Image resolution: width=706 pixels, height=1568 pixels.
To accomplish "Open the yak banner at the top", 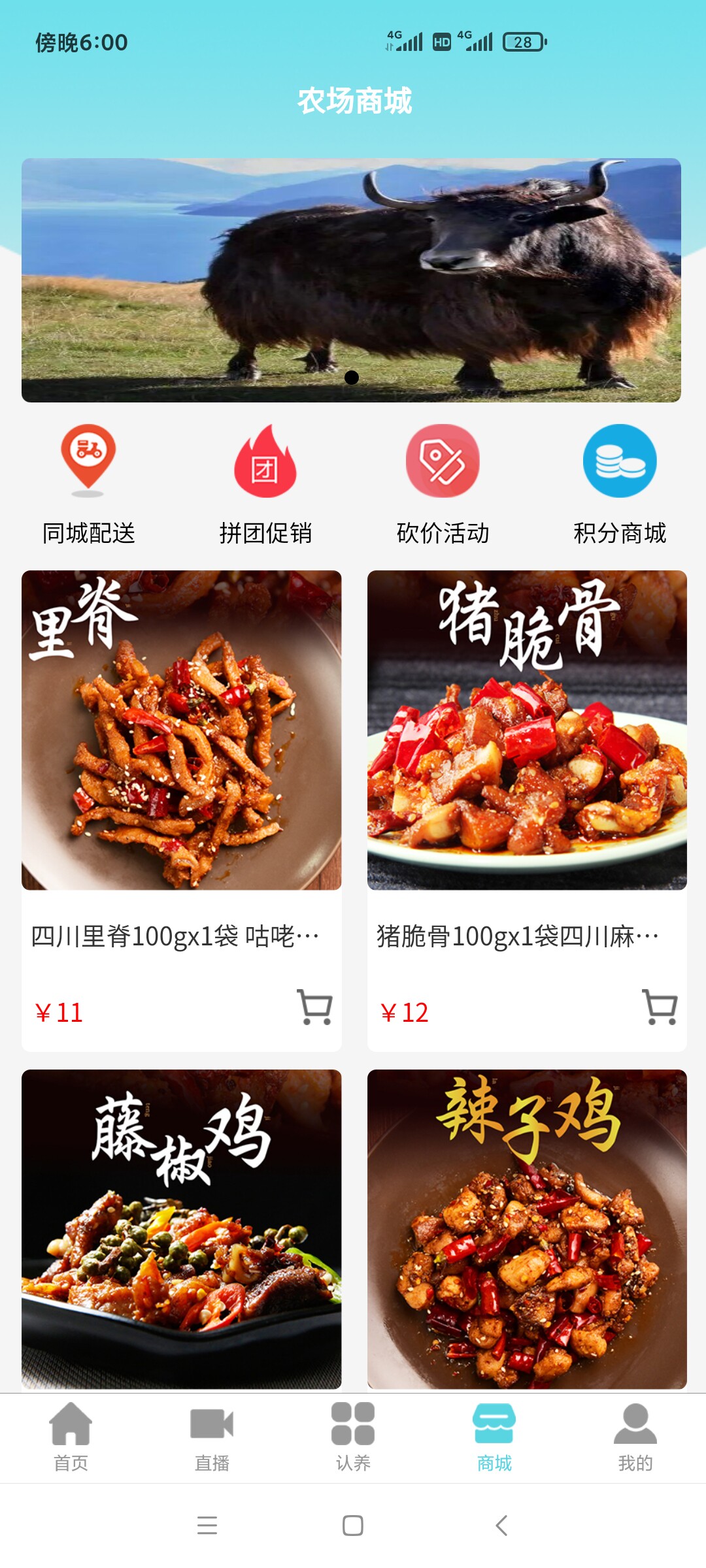I will (x=351, y=280).
